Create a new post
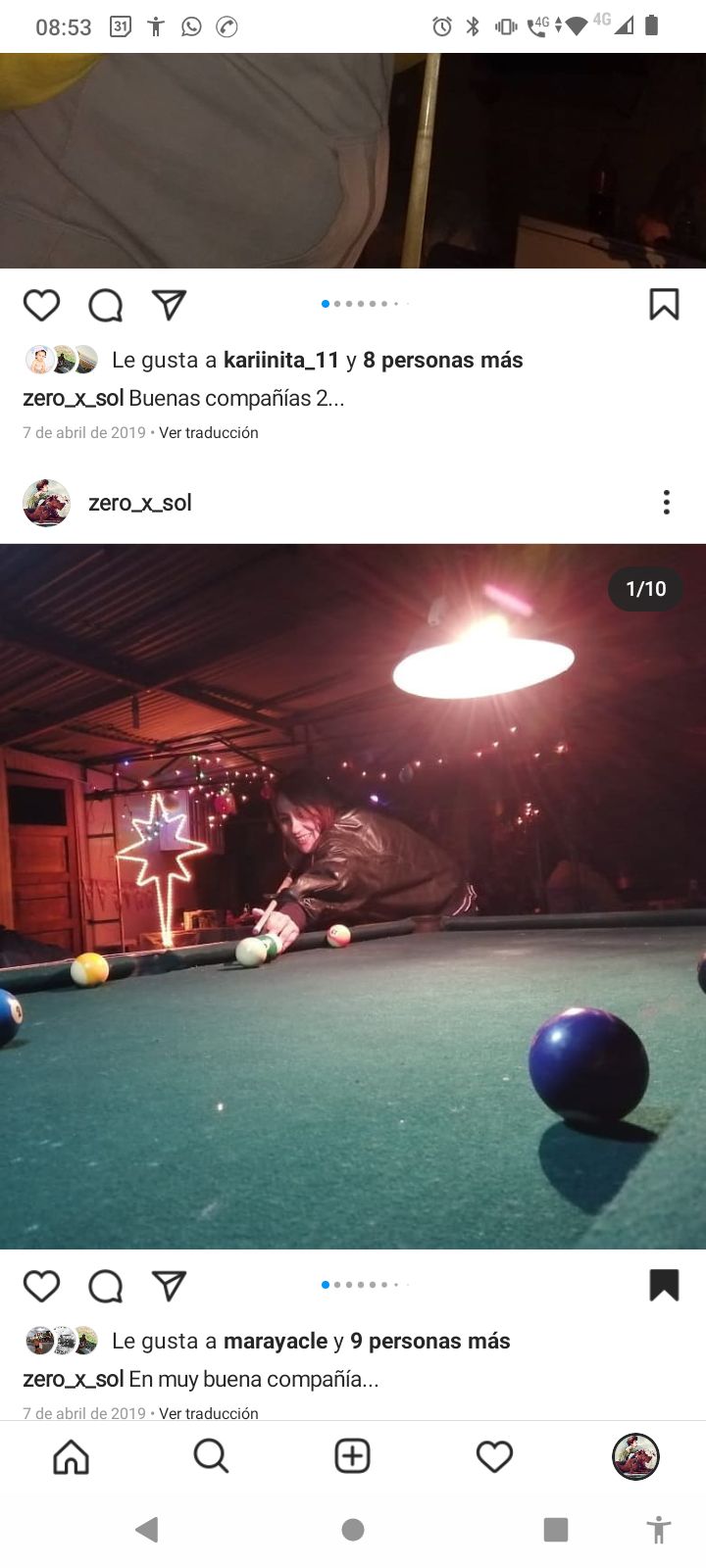 (352, 1456)
